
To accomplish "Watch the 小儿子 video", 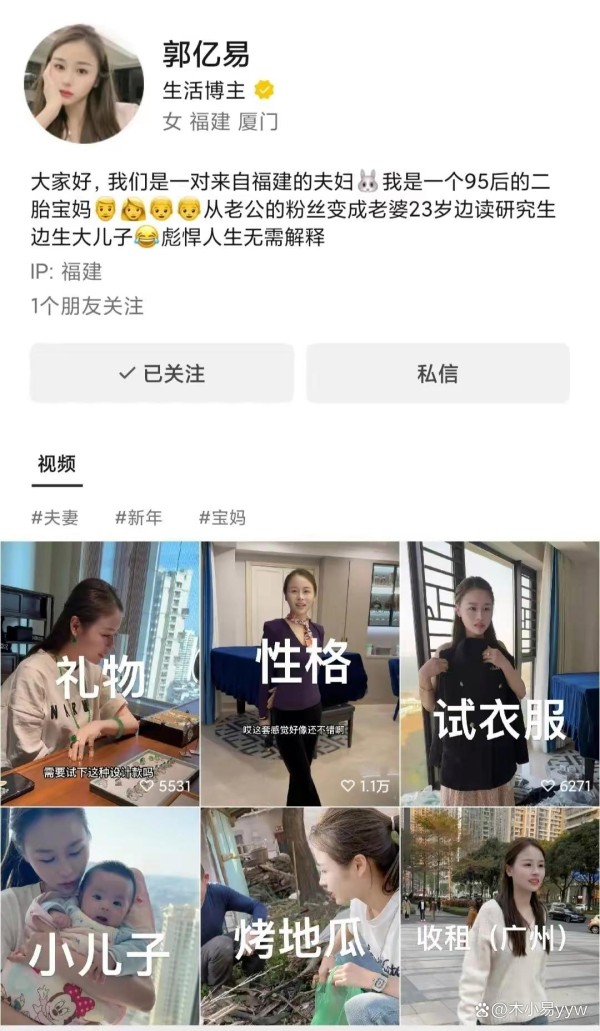I will tap(99, 915).
